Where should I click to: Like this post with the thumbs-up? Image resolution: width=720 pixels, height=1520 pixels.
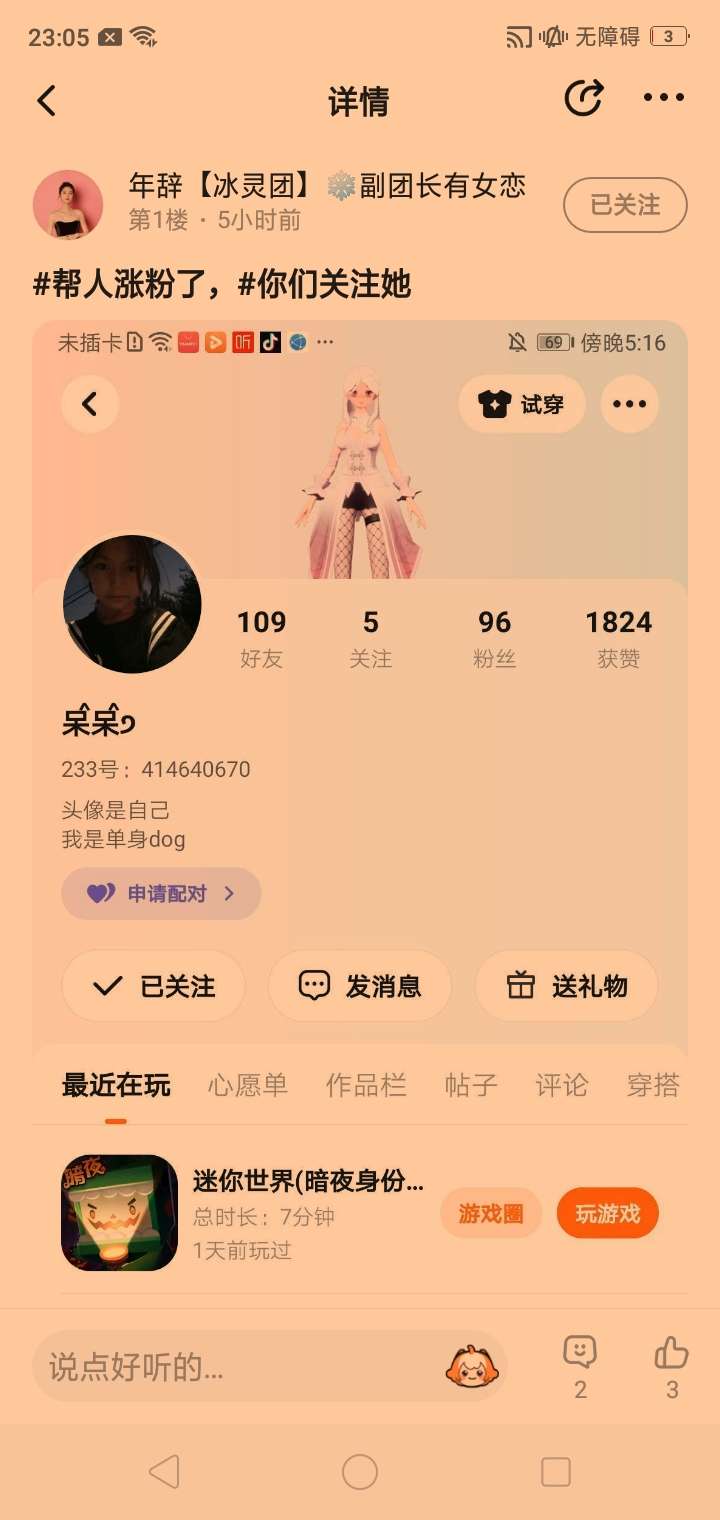tap(671, 1364)
